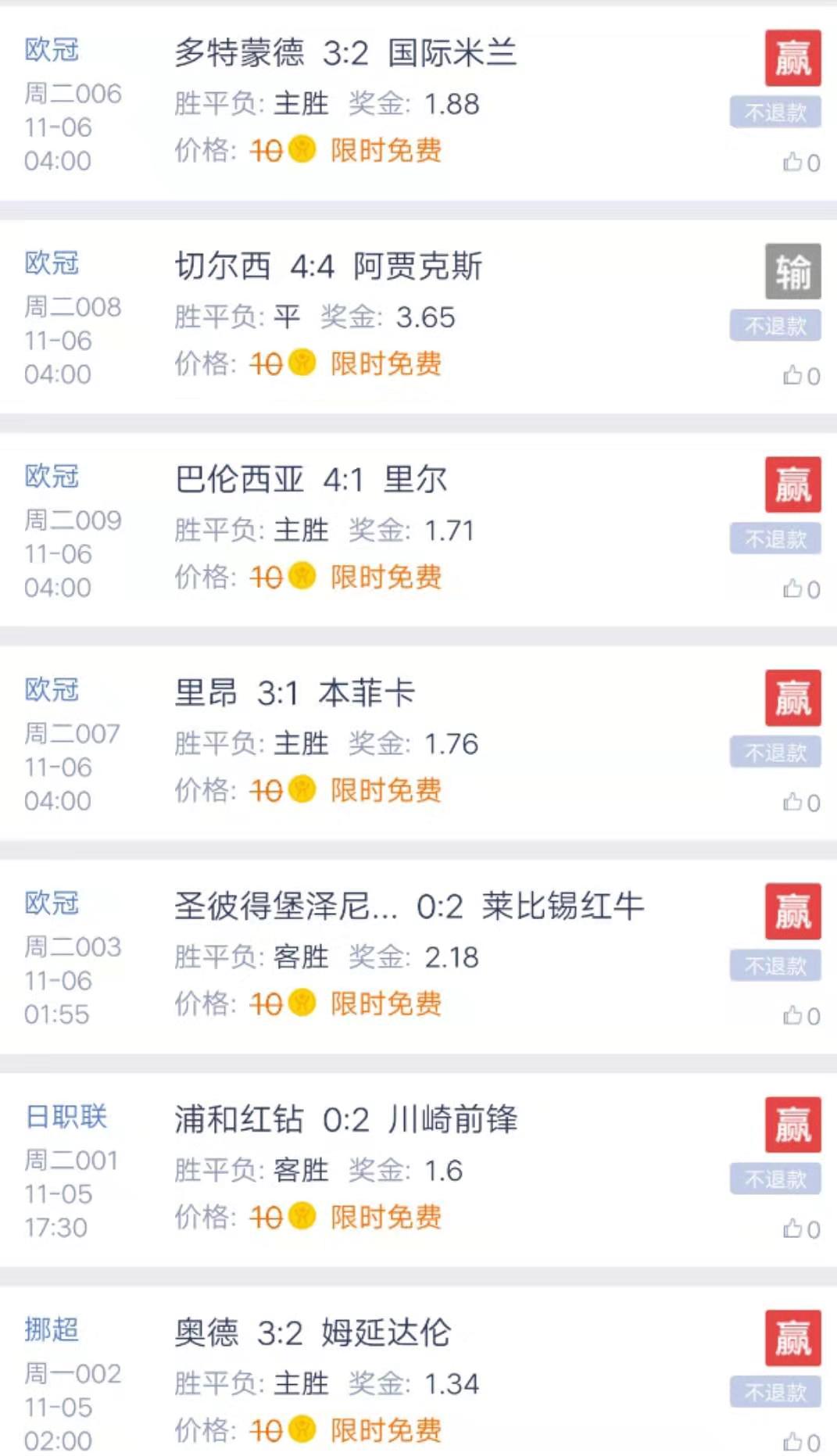
Task: Open the 切尔西 vs 阿贾克斯 prediction
Action: coord(328,267)
